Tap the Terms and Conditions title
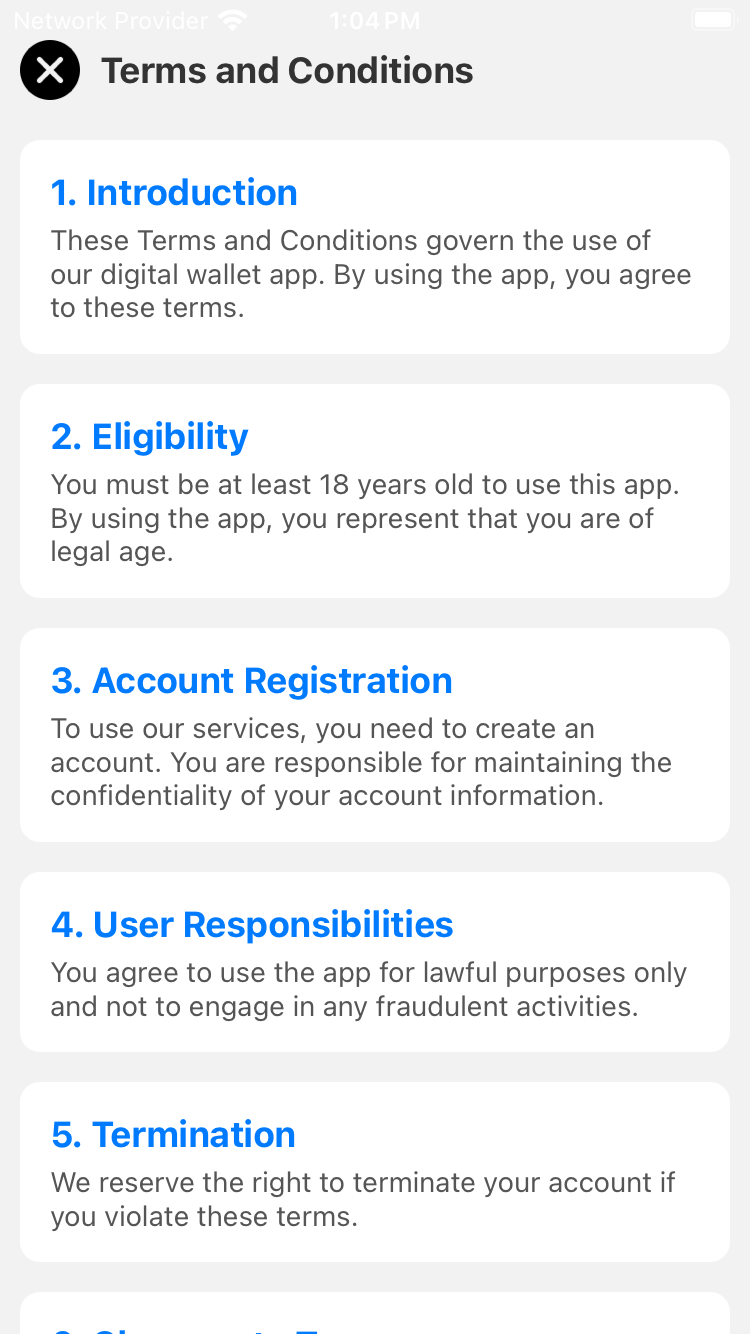The height and width of the screenshot is (1334, 750). click(x=286, y=70)
